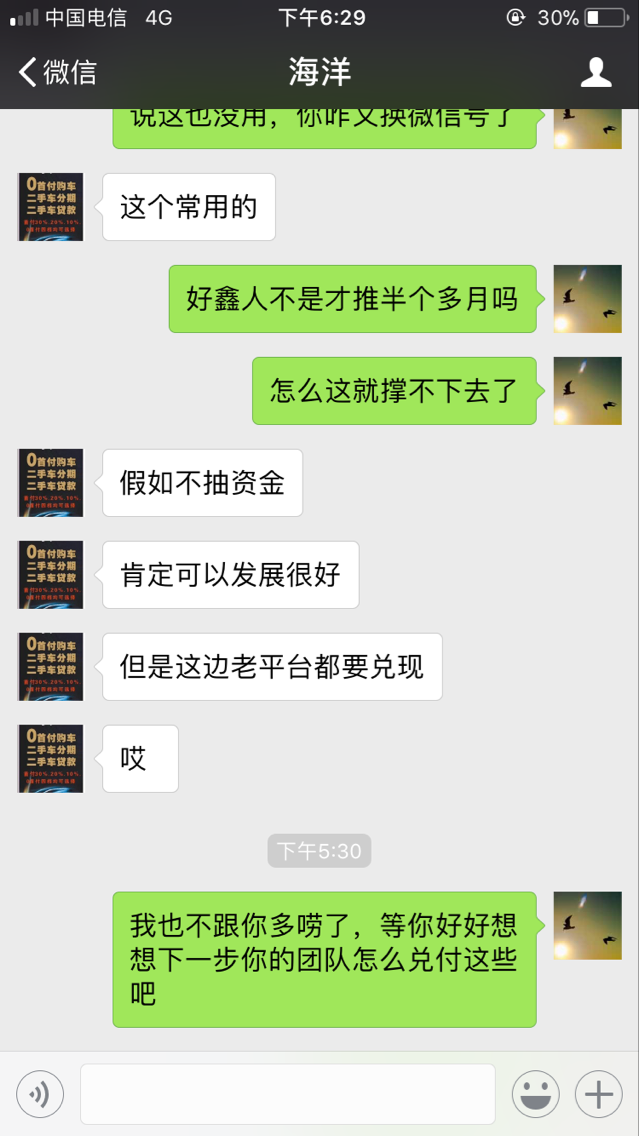Open the emoji sticker panel
Image resolution: width=639 pixels, height=1136 pixels.
536,1094
